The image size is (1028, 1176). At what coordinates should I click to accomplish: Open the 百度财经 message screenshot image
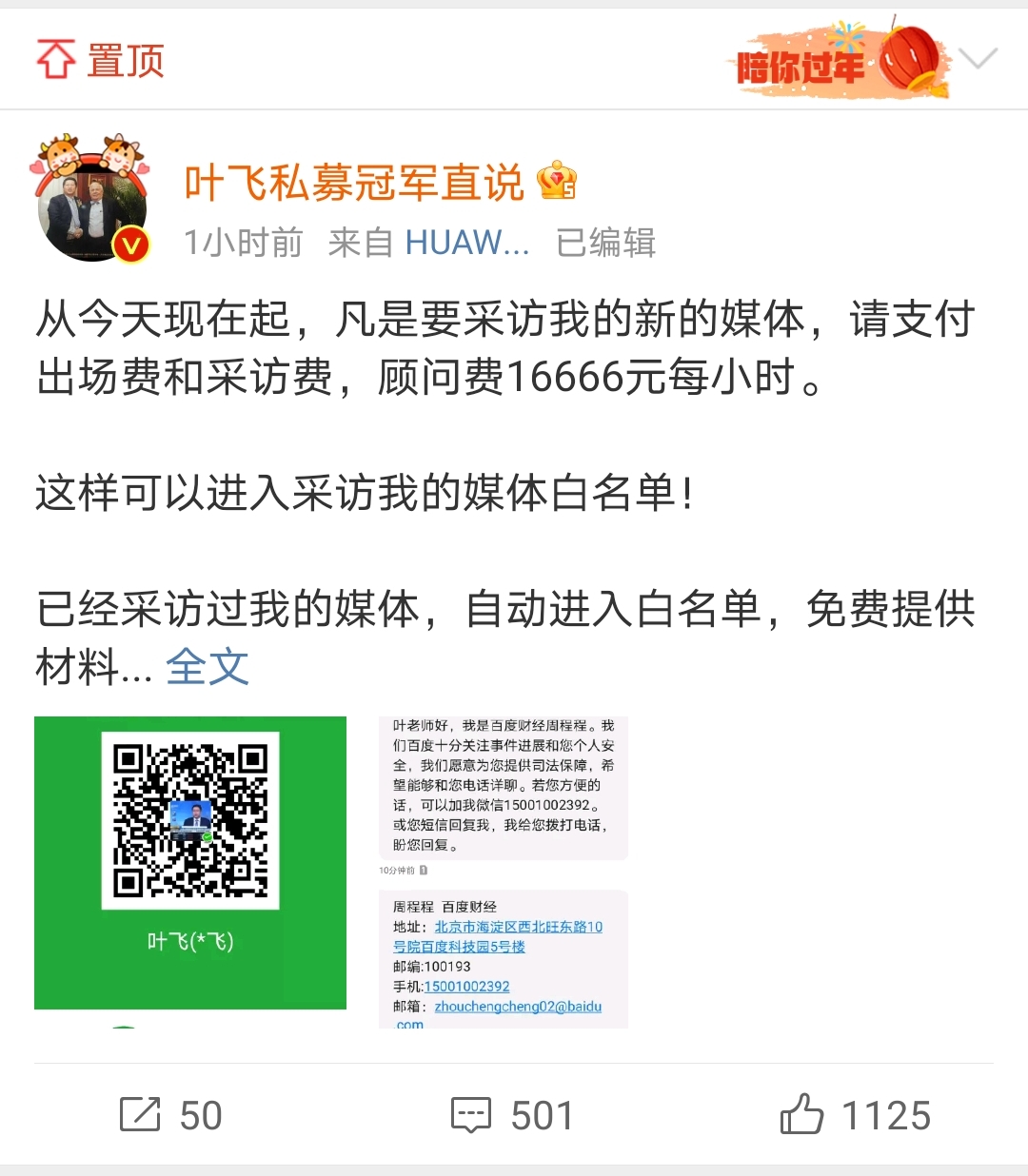(504, 872)
